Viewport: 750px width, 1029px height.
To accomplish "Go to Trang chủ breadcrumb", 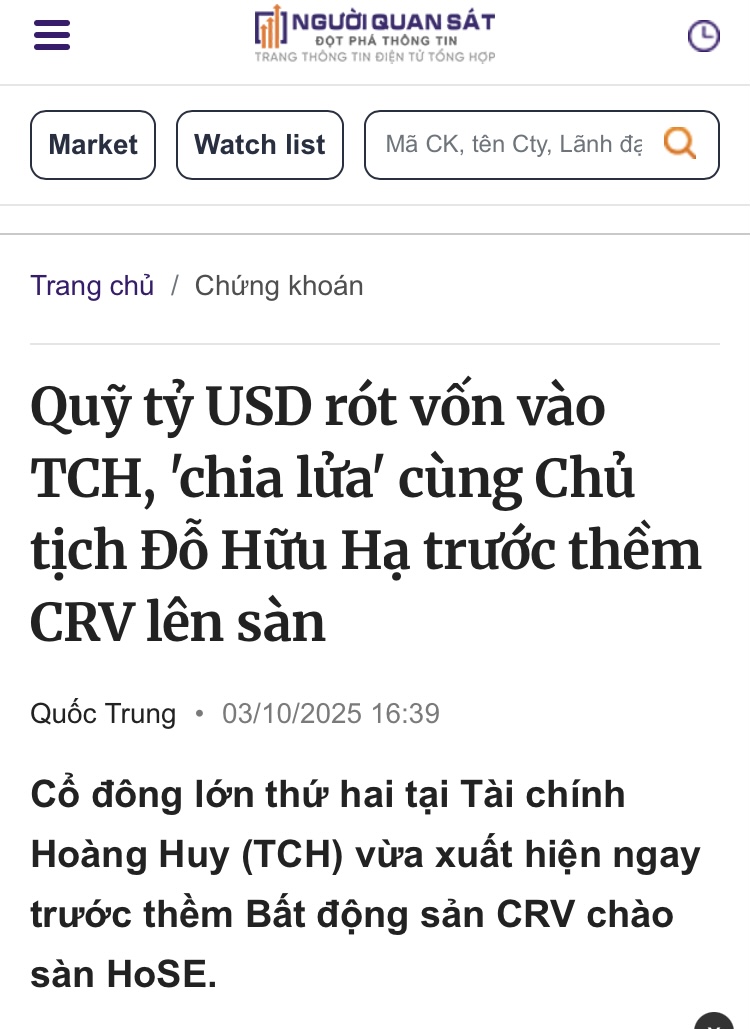I will (92, 286).
